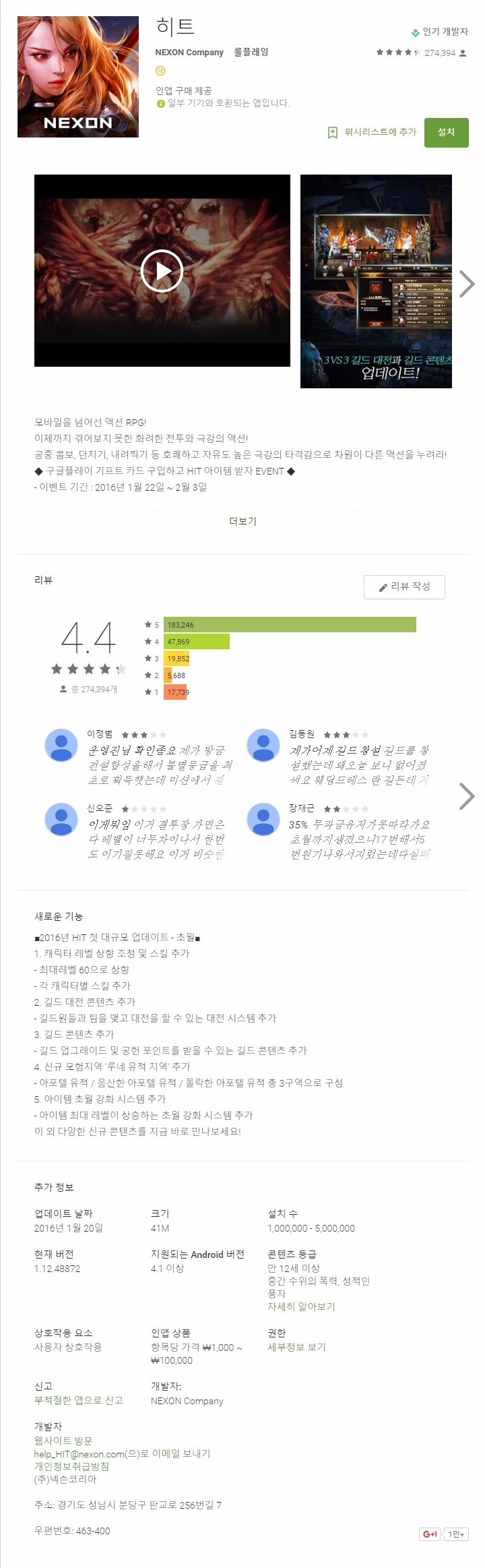Viewport: 485px width, 1568px height.
Task: Open the guild battle update screenshot
Action: click(376, 281)
